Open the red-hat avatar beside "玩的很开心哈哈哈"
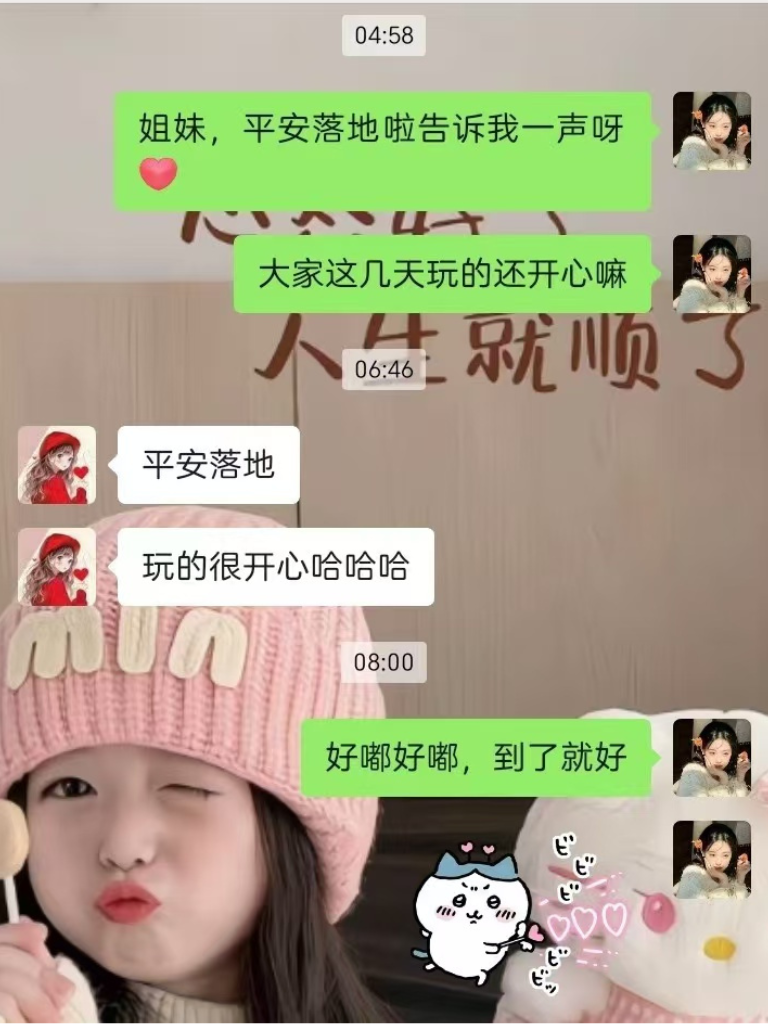Image resolution: width=768 pixels, height=1024 pixels. [x=57, y=567]
